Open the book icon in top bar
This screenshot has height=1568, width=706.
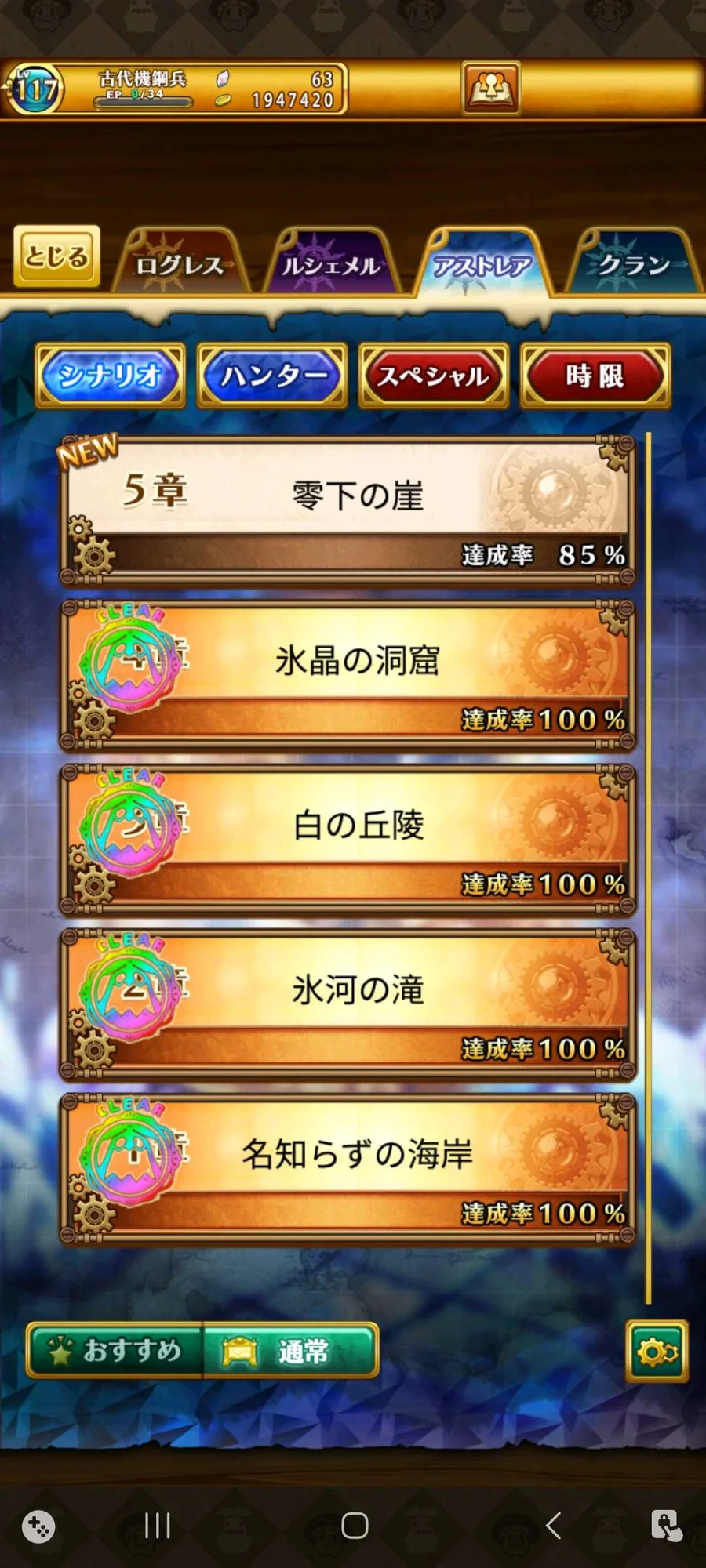tap(490, 89)
